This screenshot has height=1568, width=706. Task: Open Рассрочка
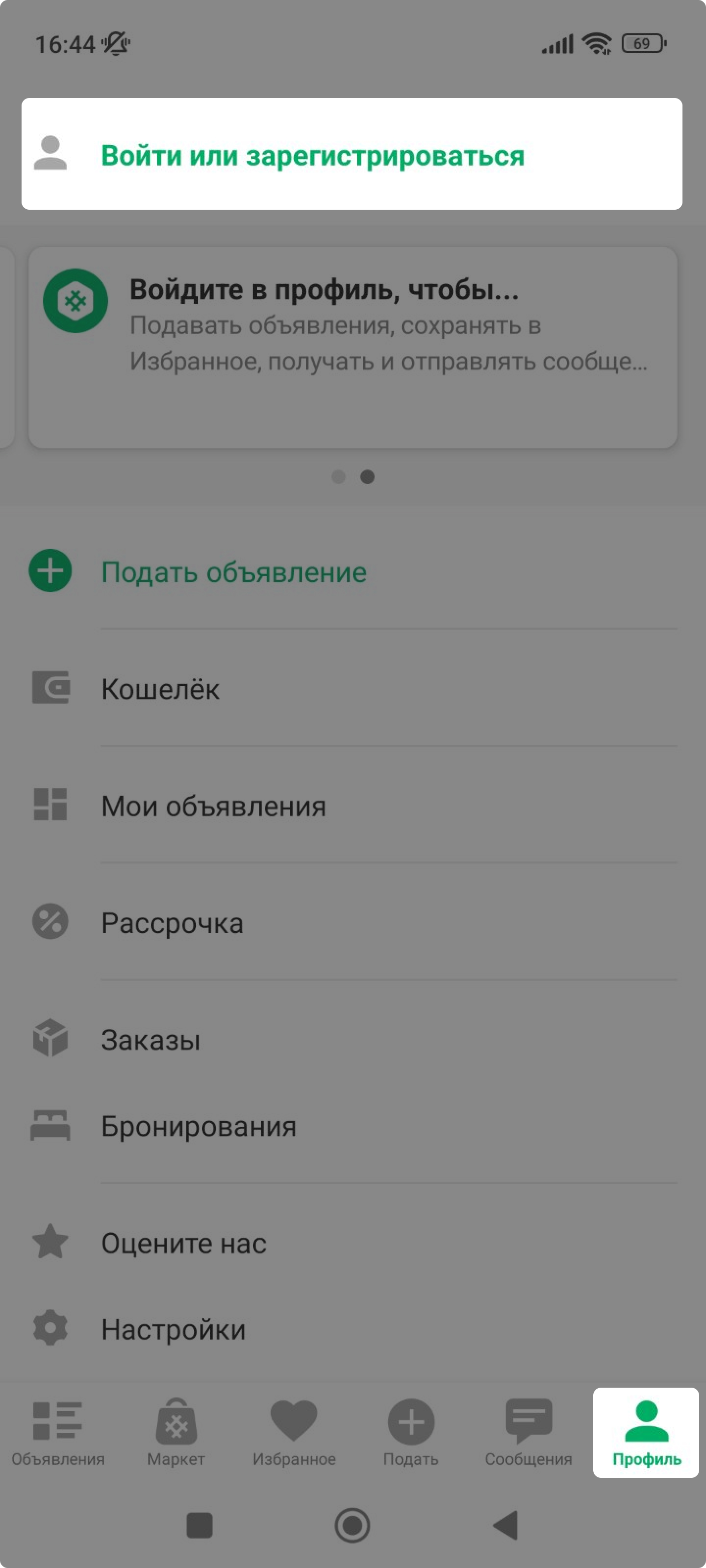click(x=353, y=922)
